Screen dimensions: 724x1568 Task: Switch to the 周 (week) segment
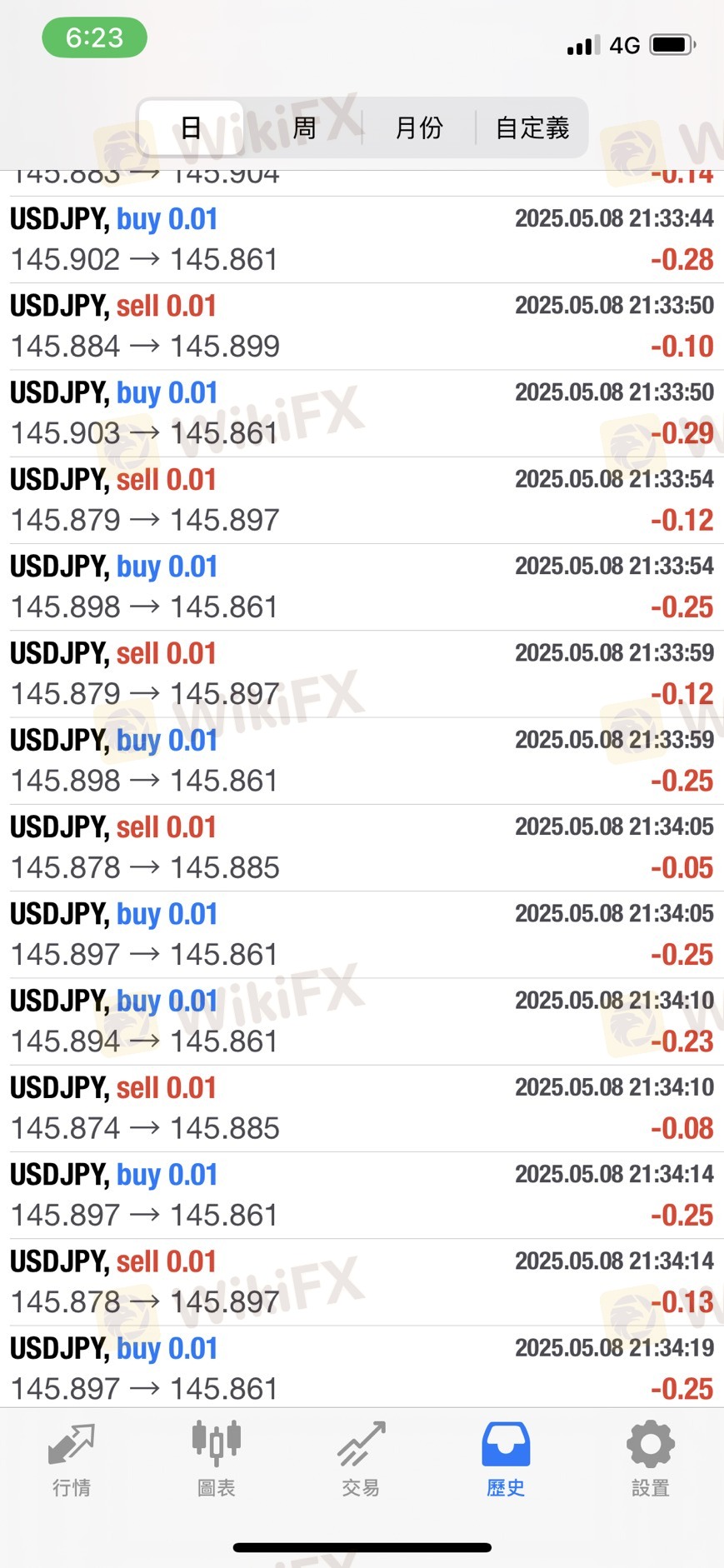tap(304, 127)
